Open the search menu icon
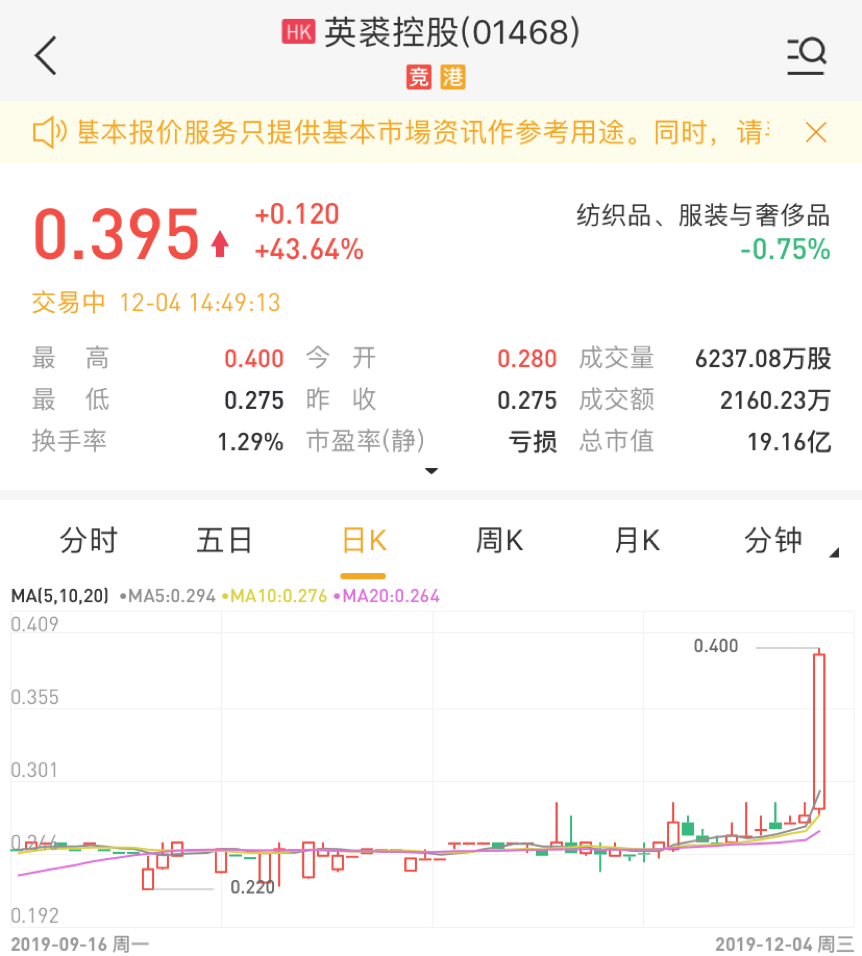 click(x=806, y=56)
